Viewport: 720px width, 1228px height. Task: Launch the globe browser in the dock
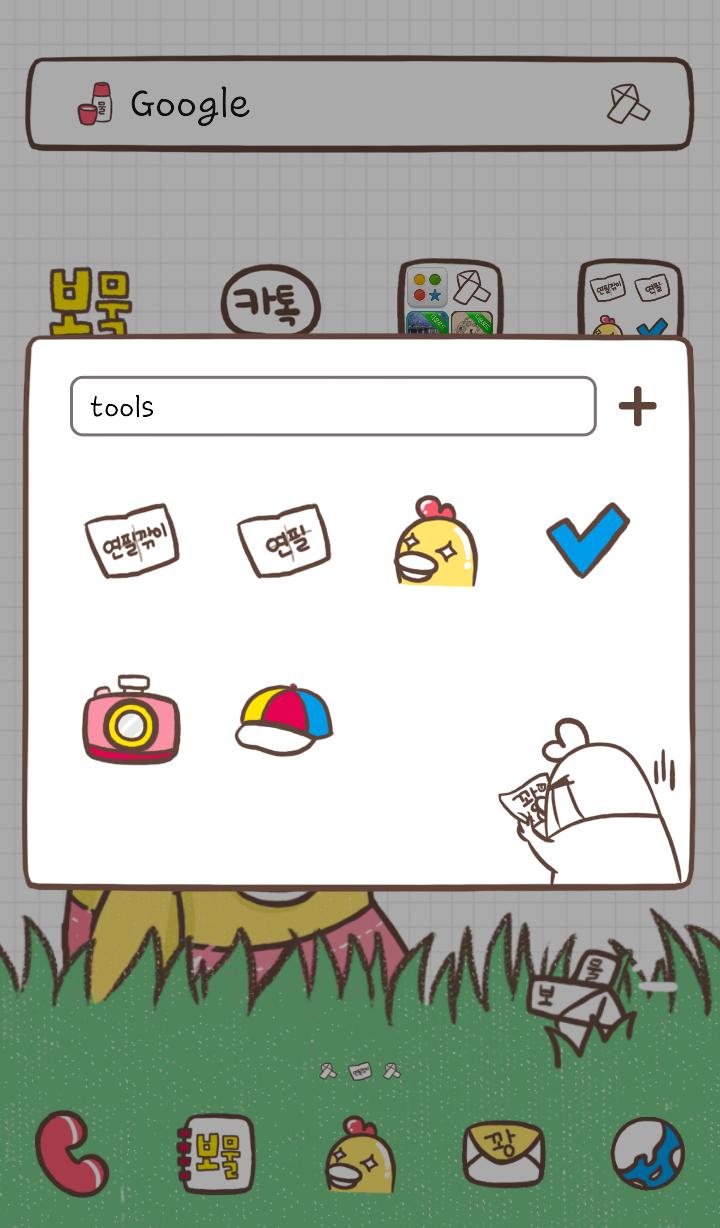pyautogui.click(x=648, y=1153)
